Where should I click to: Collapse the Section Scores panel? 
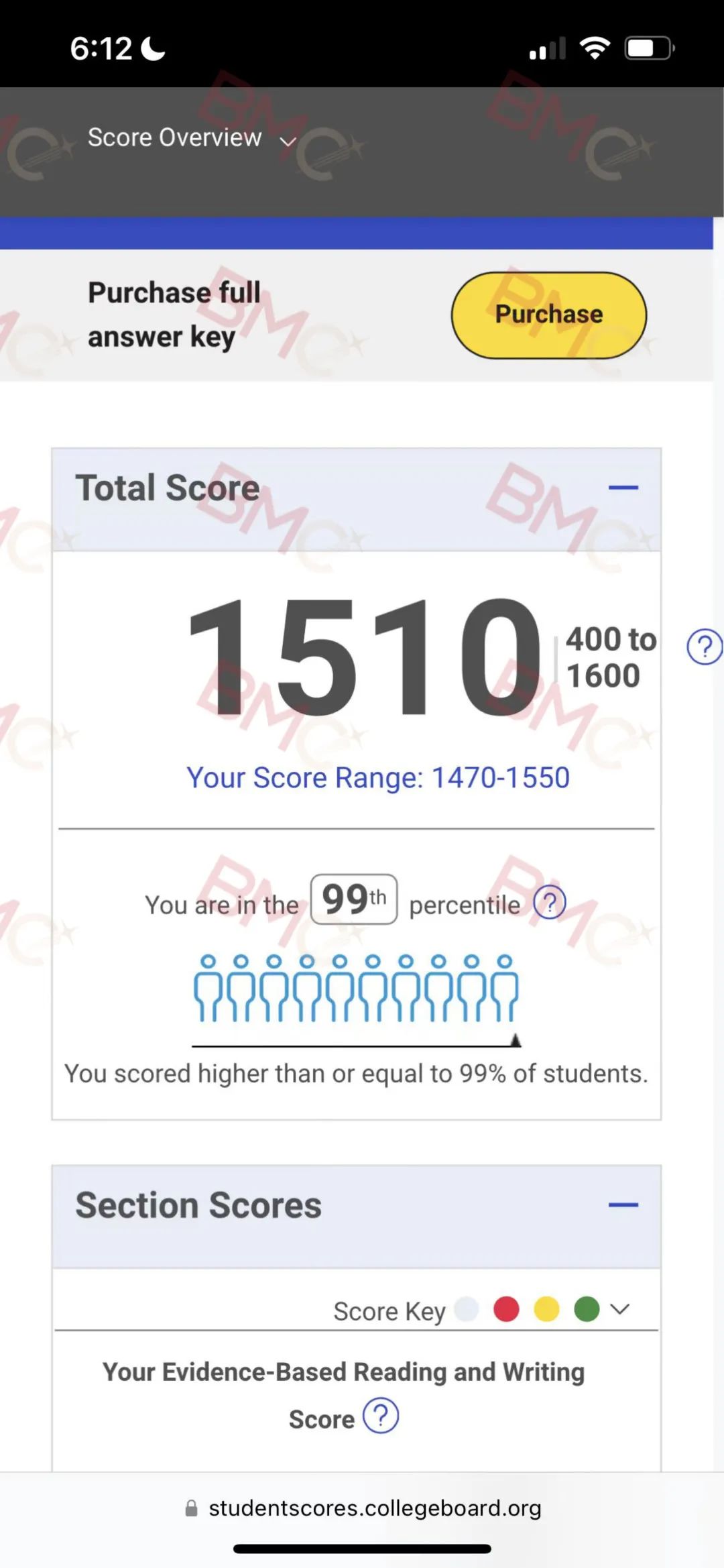coord(623,1205)
